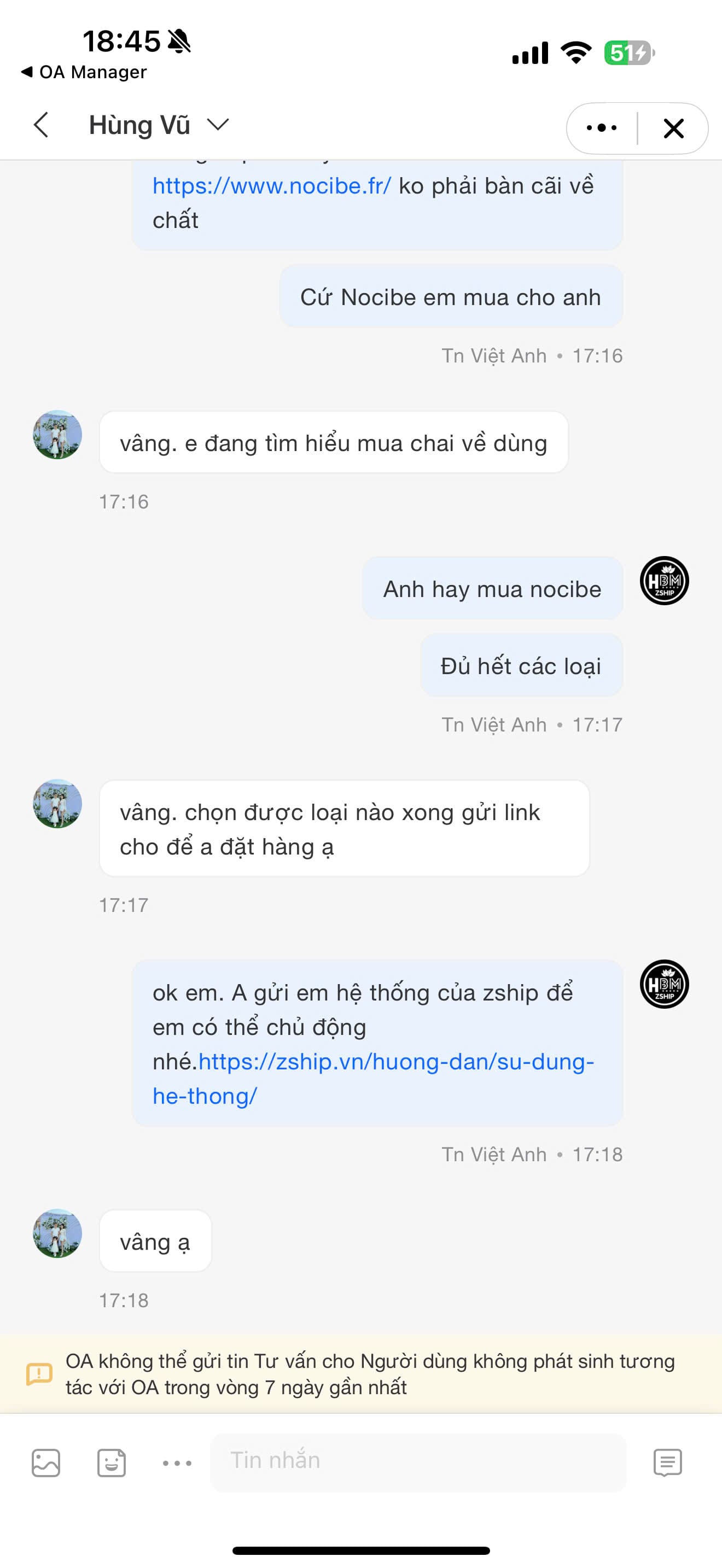The image size is (722, 1568).
Task: Focus the Tin nhắn message field
Action: pos(418,1461)
